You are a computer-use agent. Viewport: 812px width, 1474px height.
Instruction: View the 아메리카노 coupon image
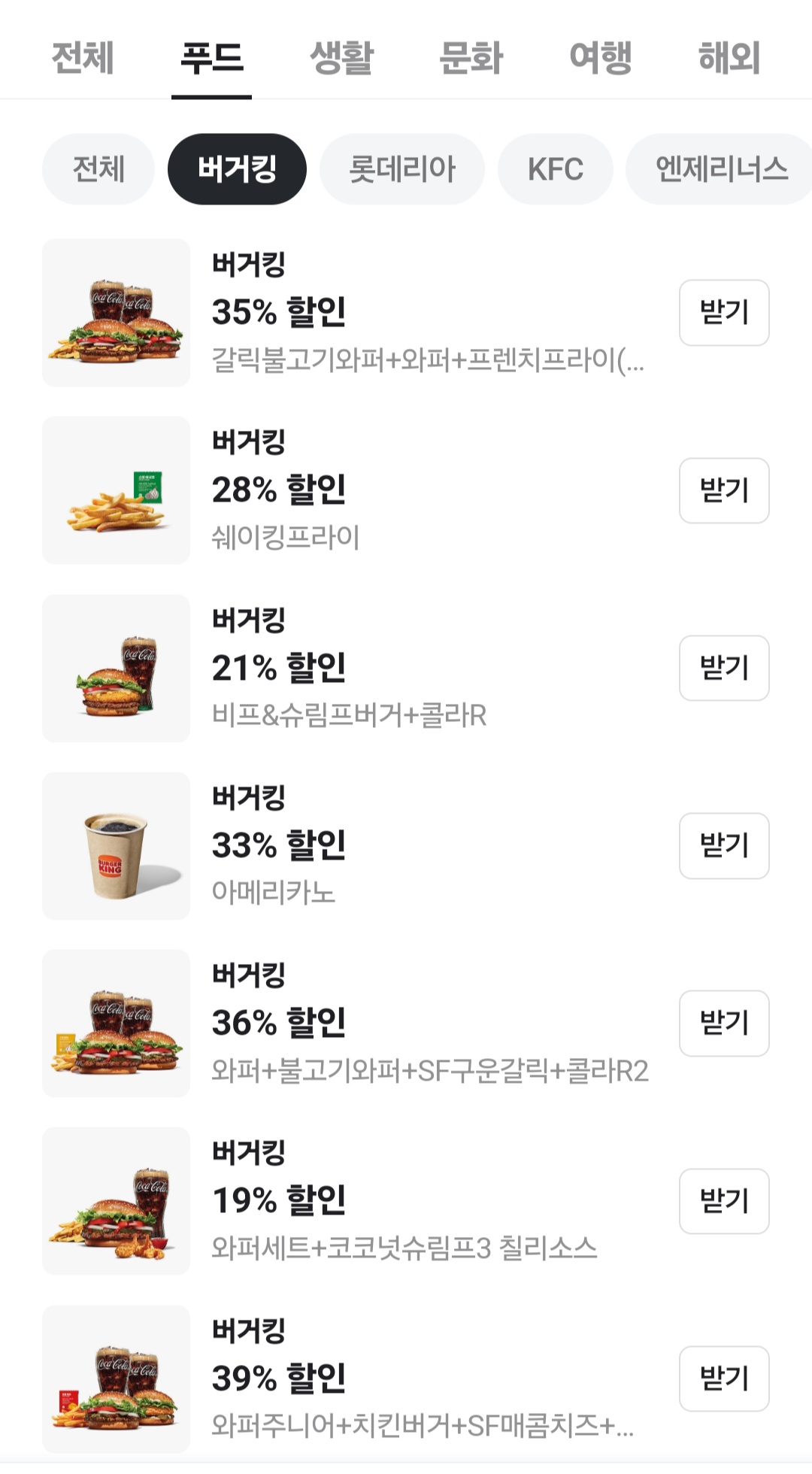[x=116, y=845]
